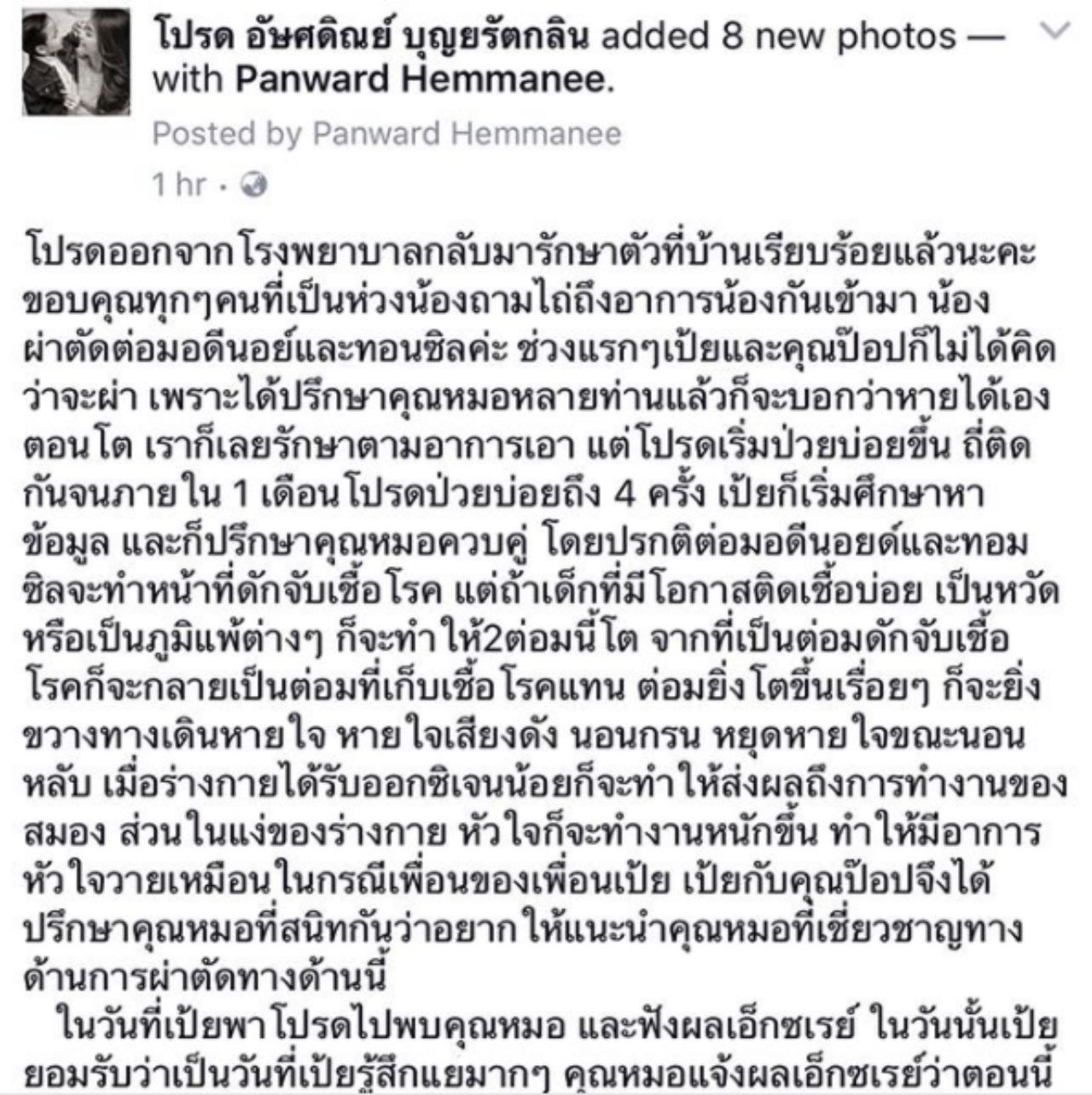Open the post options dropdown chevron

pos(1055,32)
